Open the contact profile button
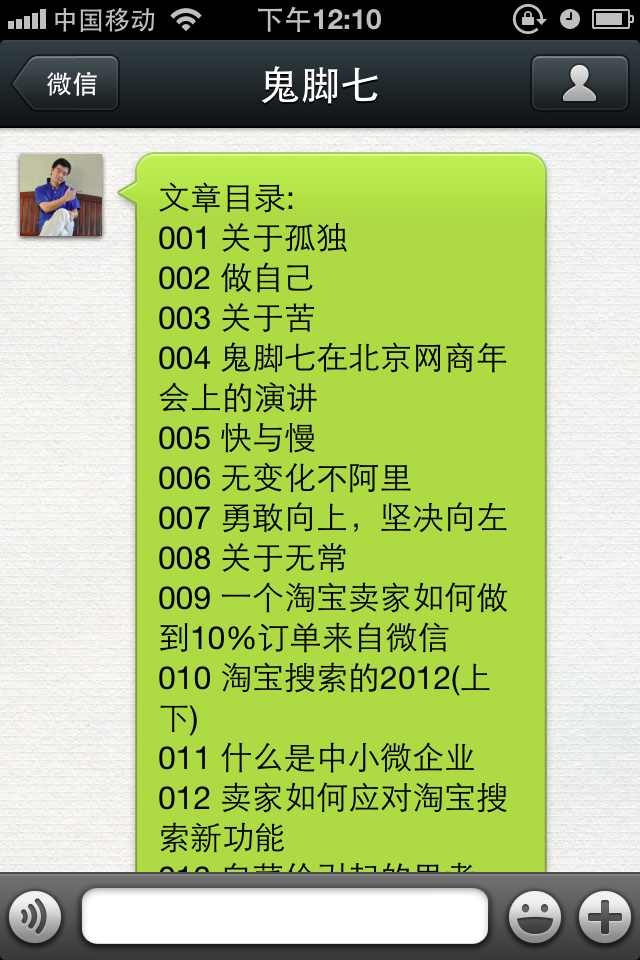This screenshot has height=960, width=640. click(579, 83)
